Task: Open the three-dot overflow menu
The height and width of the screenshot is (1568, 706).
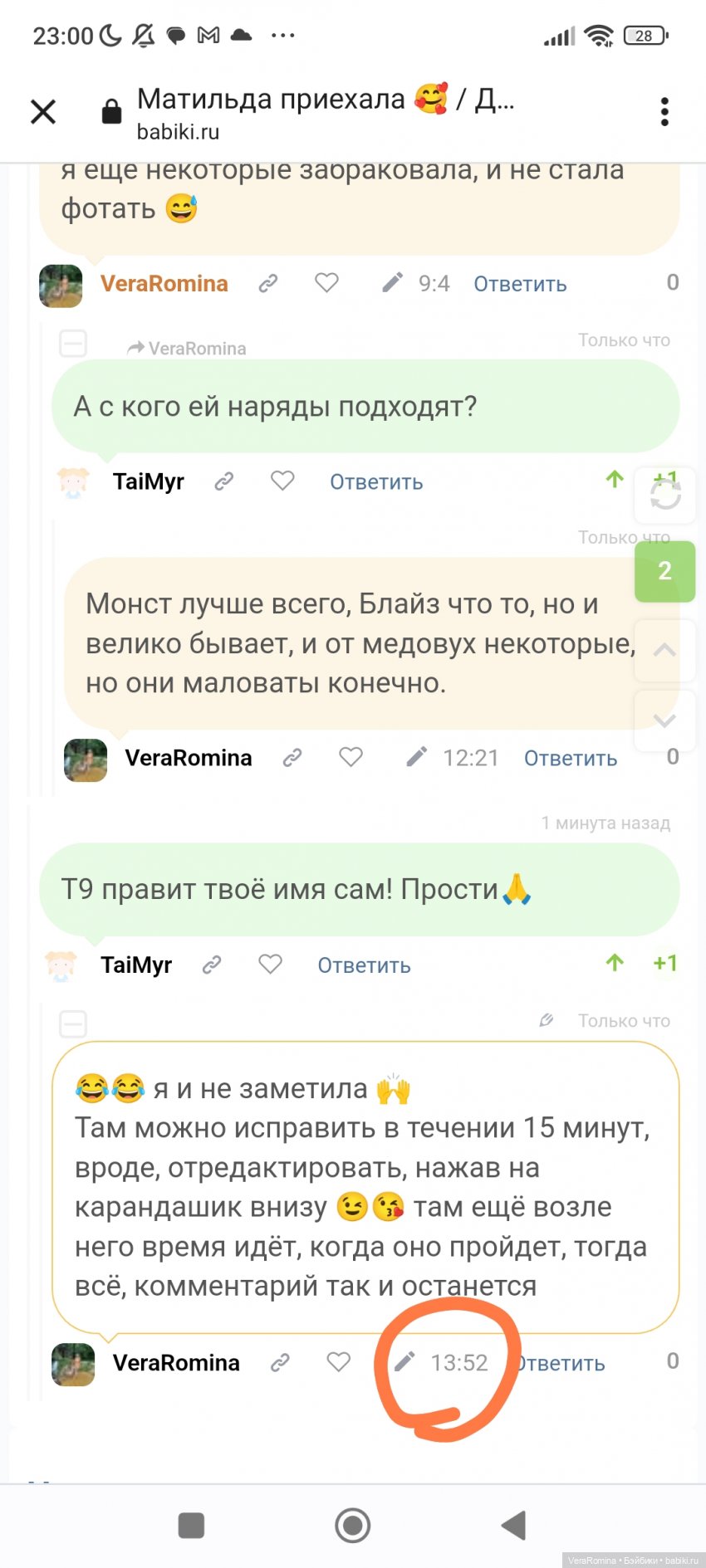Action: coord(664,111)
